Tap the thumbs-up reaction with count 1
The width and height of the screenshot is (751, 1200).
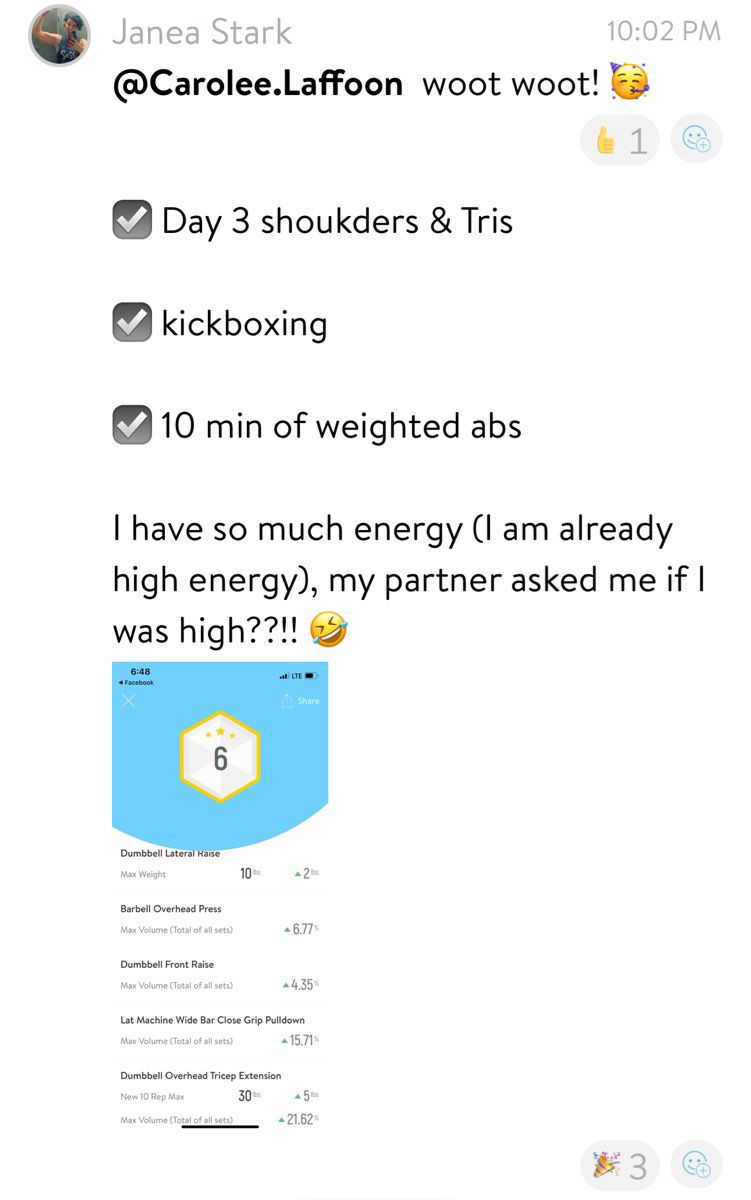(x=620, y=141)
